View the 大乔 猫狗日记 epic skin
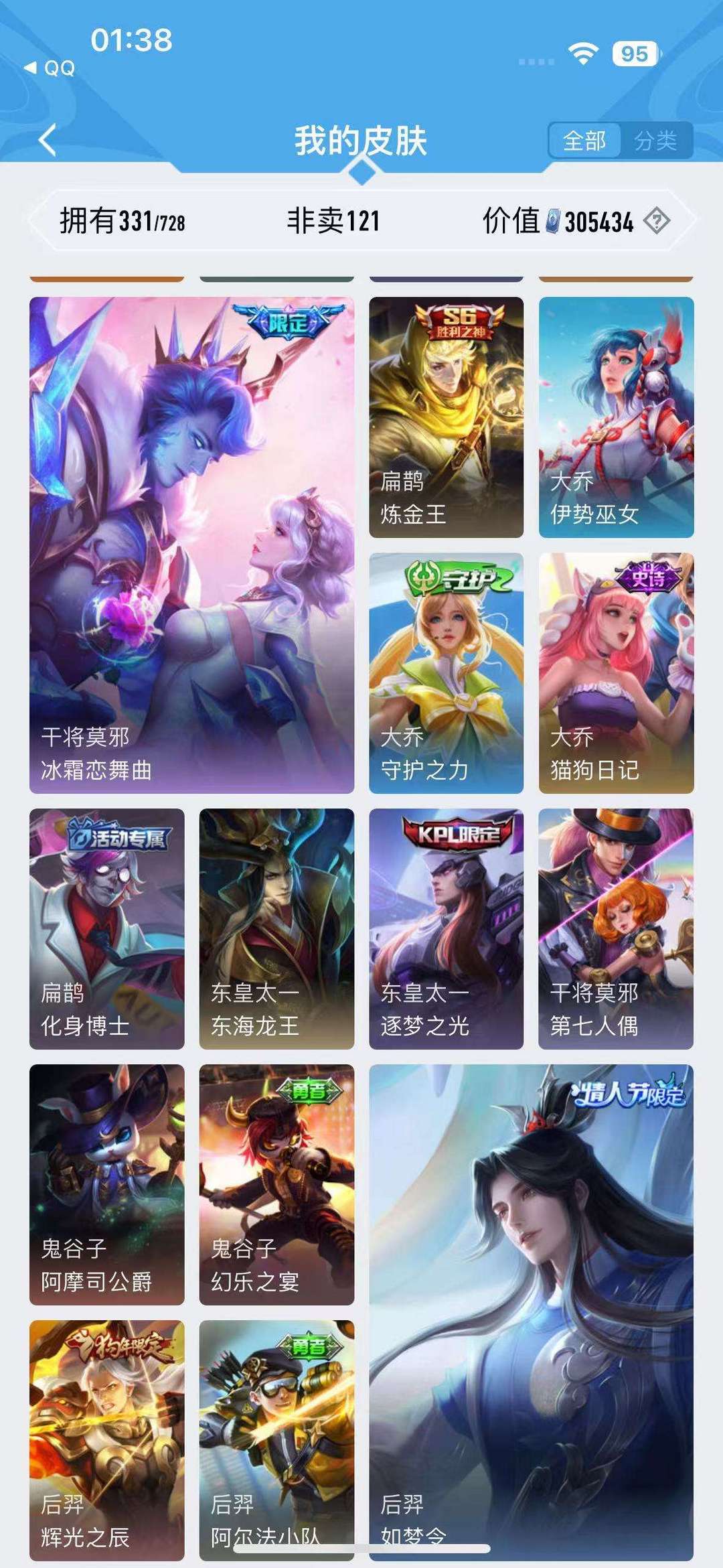Image resolution: width=723 pixels, height=1568 pixels. (x=616, y=672)
